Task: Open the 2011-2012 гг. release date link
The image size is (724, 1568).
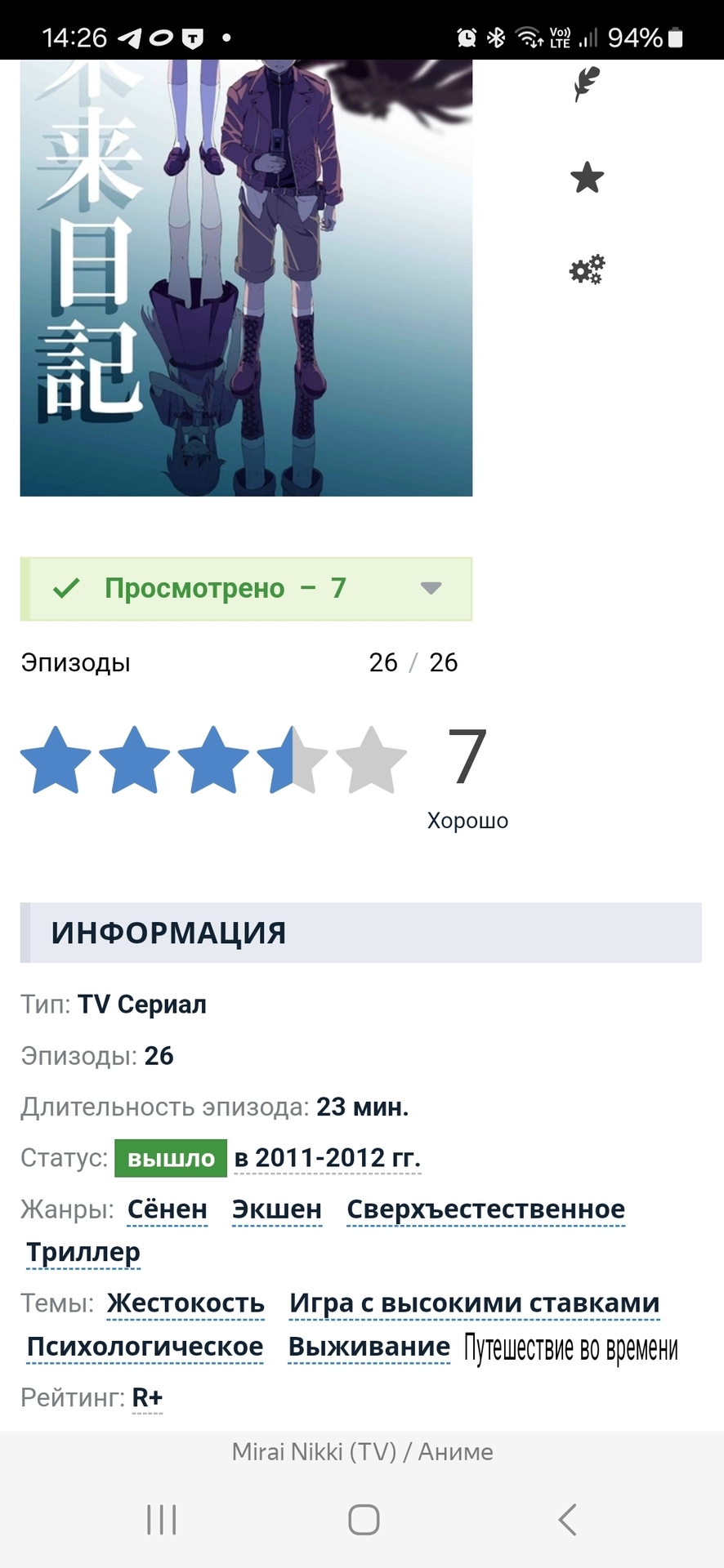Action: [x=328, y=1158]
